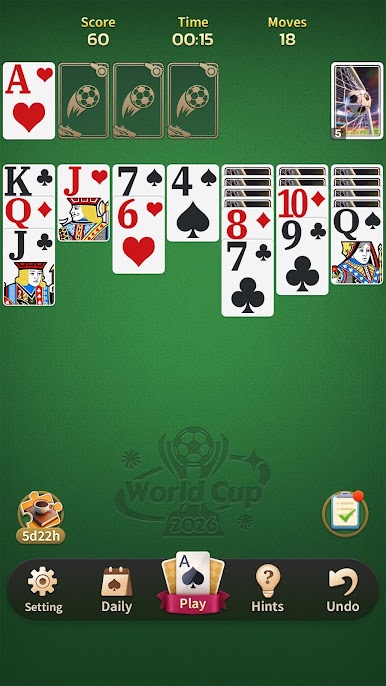Tap the ace of hearts foundation

coord(29,101)
